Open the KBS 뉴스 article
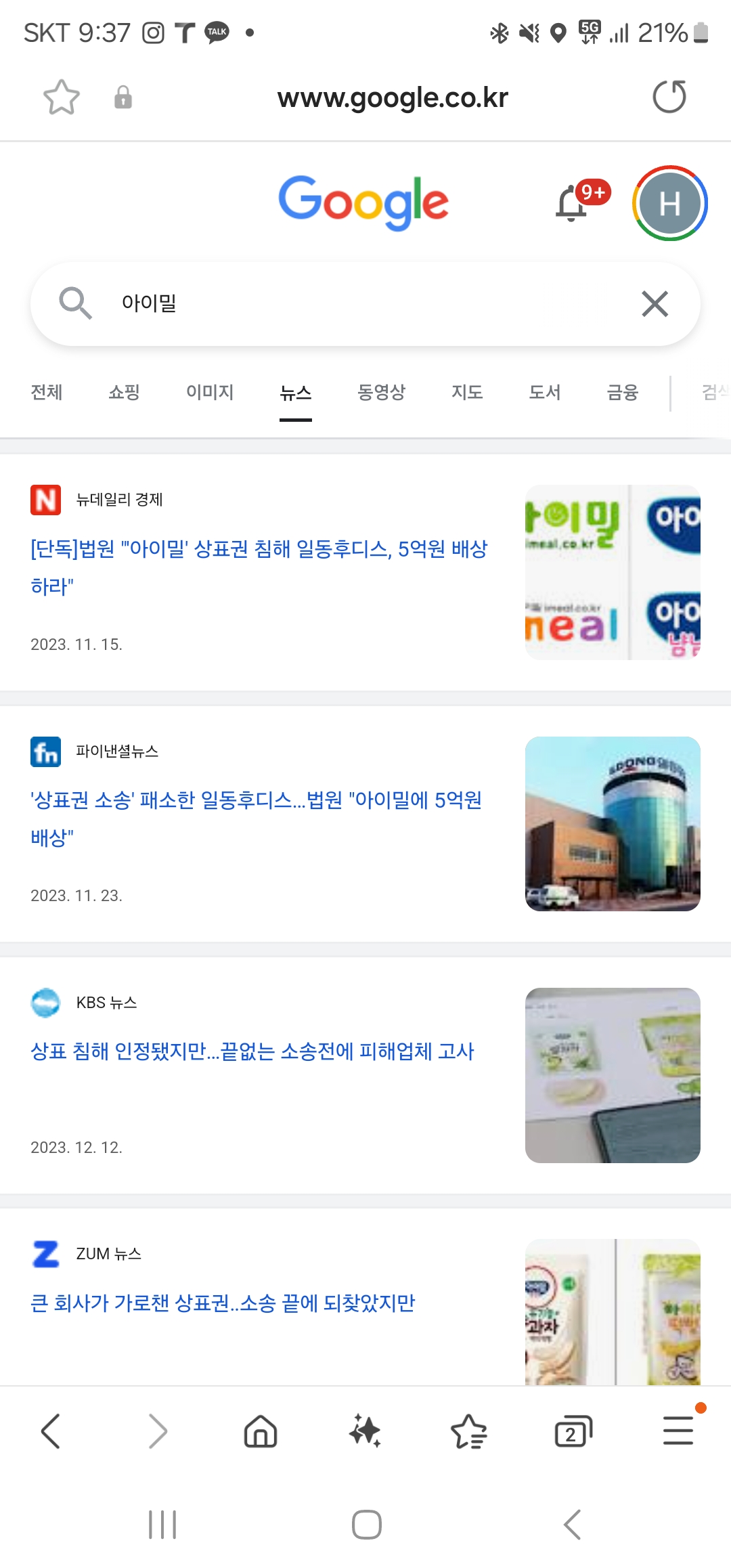 252,1051
